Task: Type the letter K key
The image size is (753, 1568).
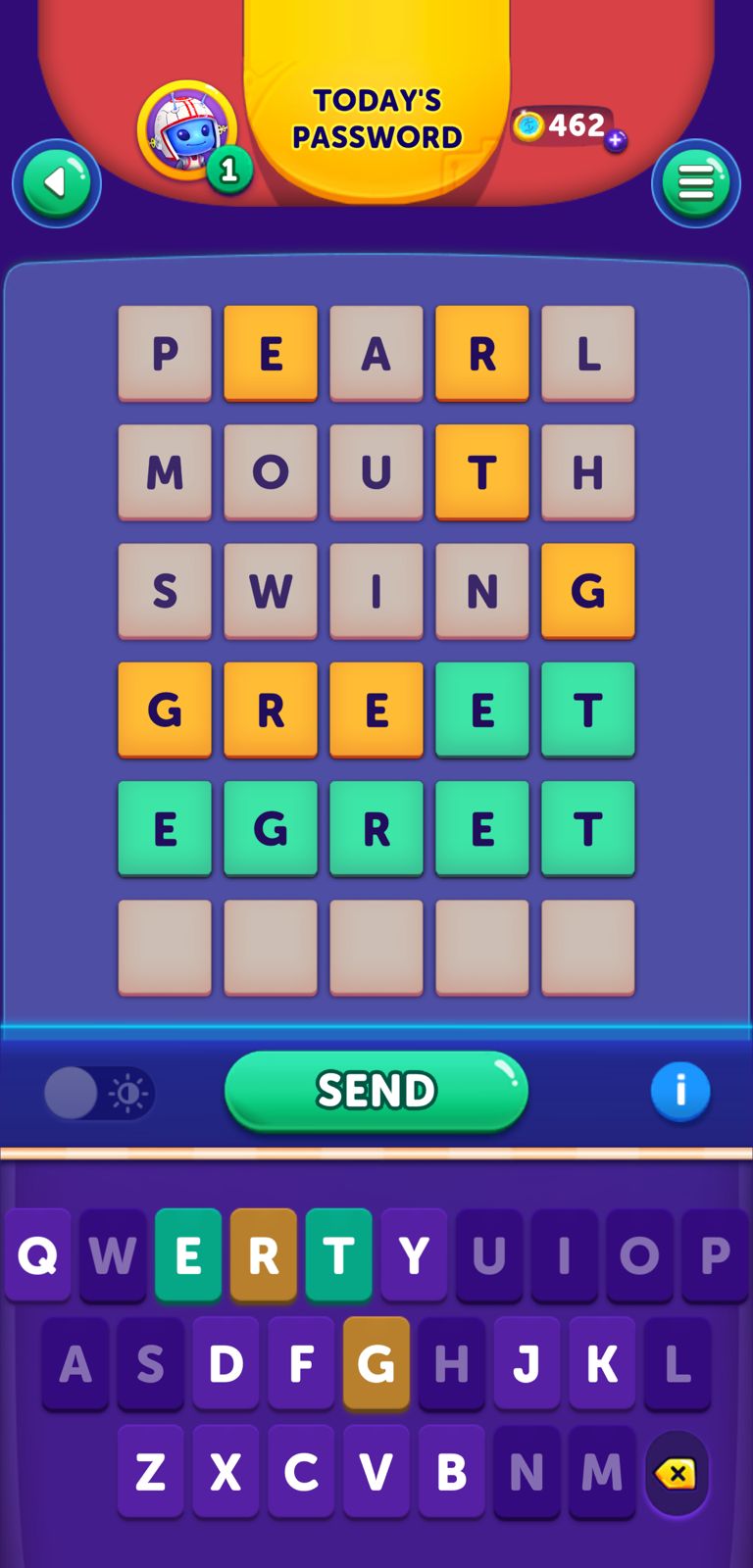Action: click(x=601, y=1363)
